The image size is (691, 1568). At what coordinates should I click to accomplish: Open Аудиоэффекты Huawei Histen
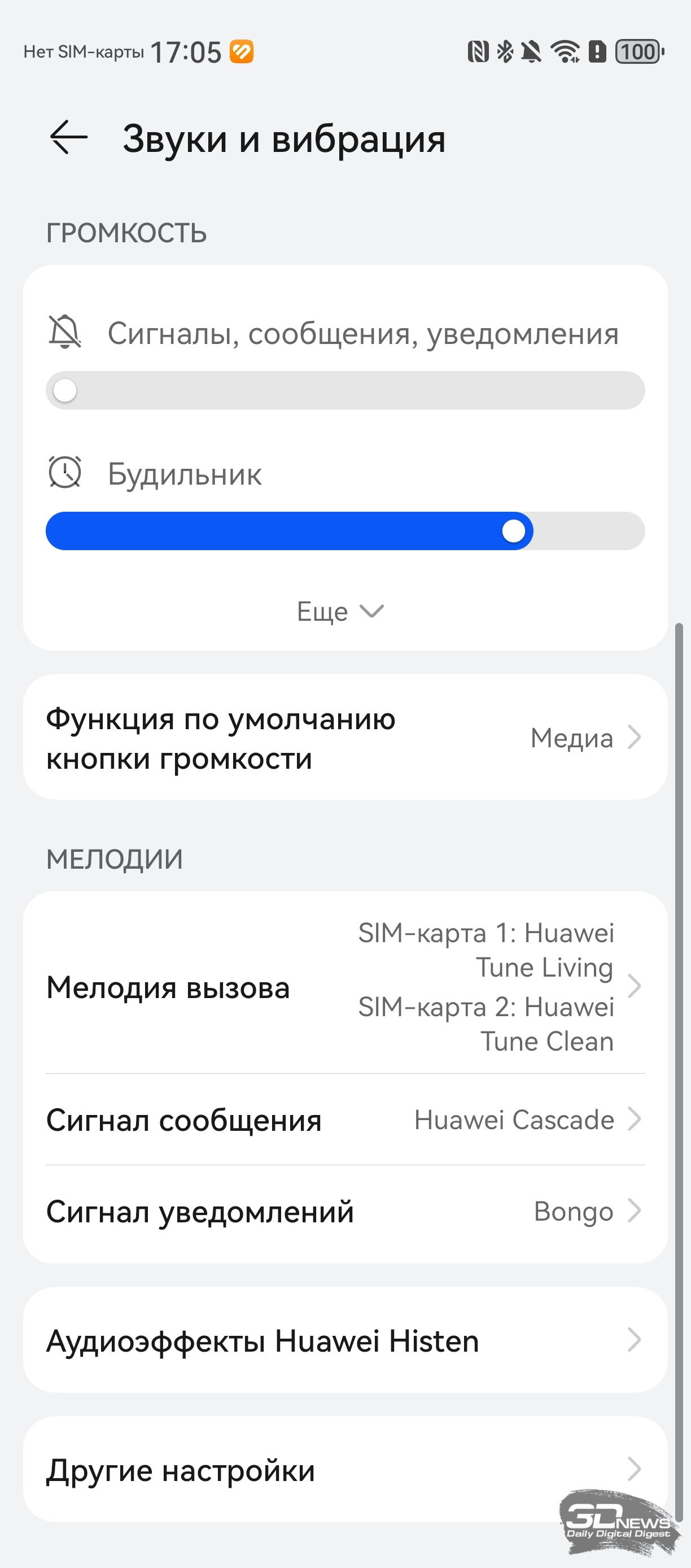pyautogui.click(x=345, y=1340)
